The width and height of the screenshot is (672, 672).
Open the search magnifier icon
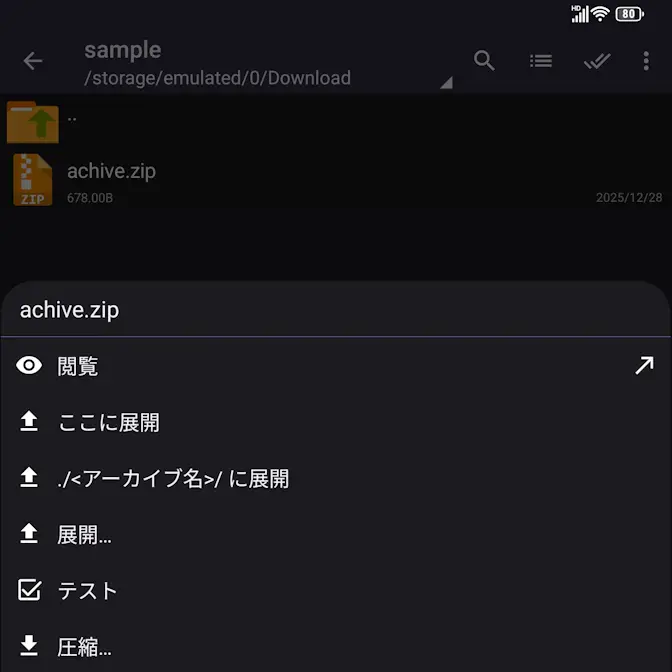pyautogui.click(x=484, y=61)
